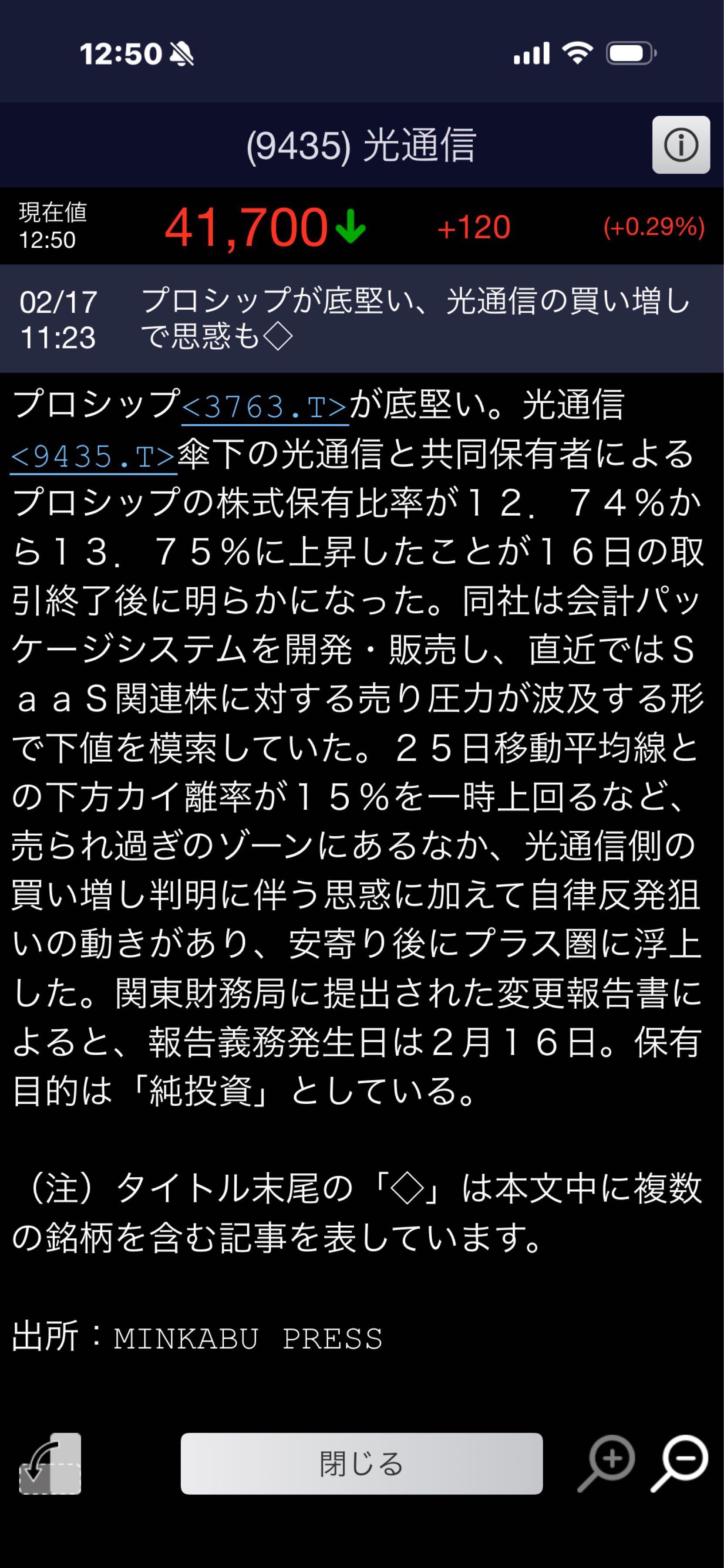Open the (9435) 光通信 title bar
This screenshot has height=1568, width=724.
point(362,145)
